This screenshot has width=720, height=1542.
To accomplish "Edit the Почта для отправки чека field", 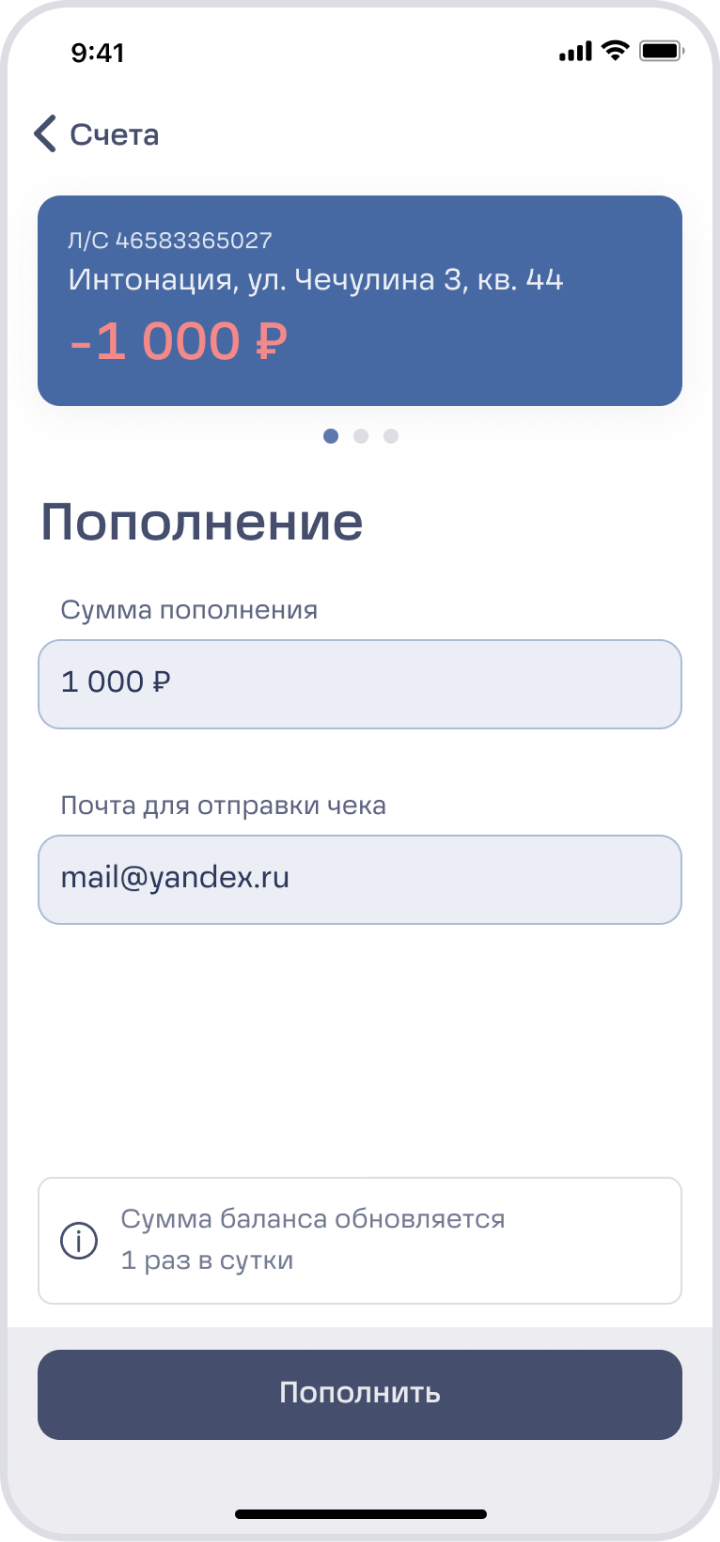I will [x=360, y=880].
